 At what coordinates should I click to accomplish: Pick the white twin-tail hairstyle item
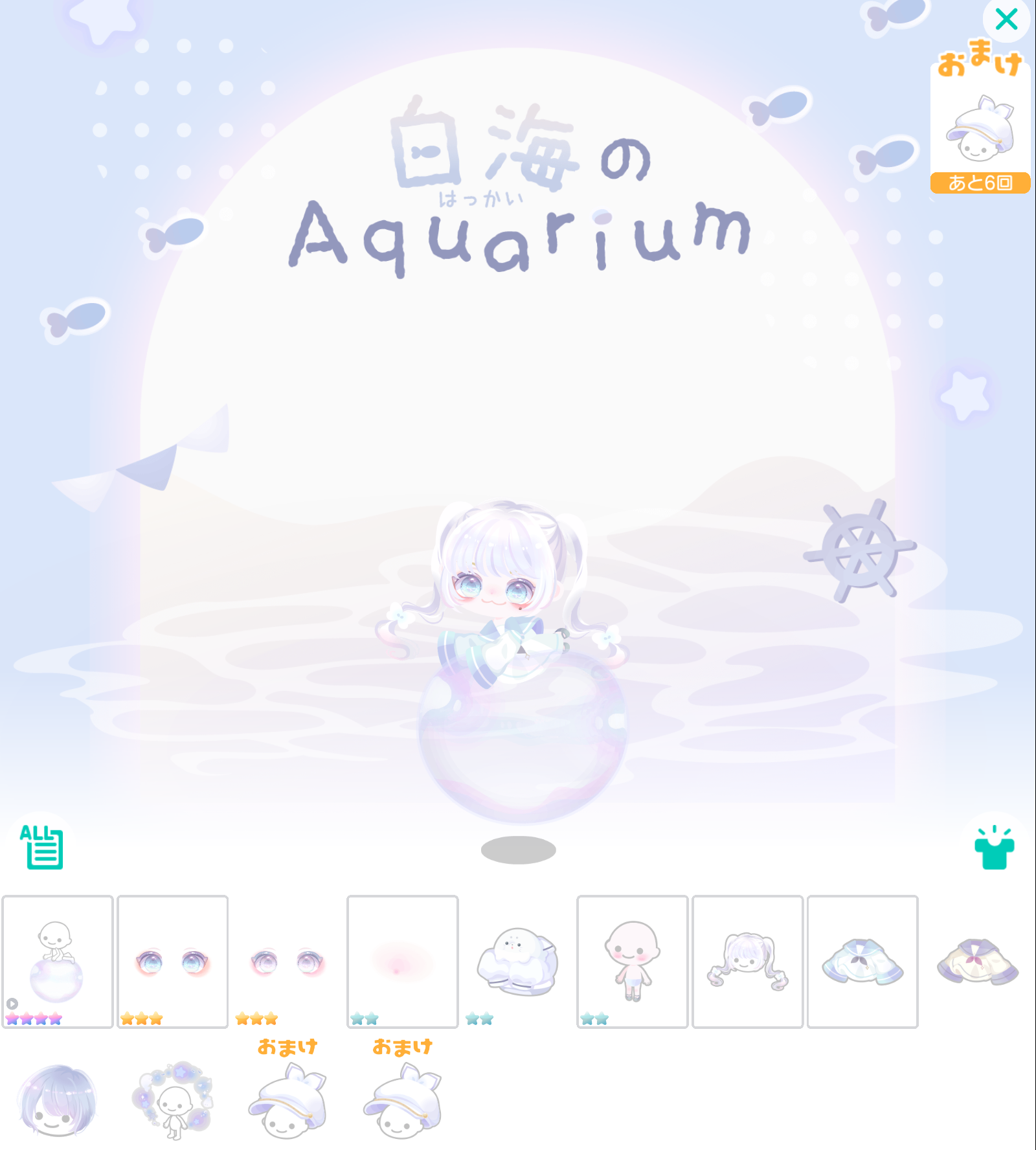tap(747, 962)
